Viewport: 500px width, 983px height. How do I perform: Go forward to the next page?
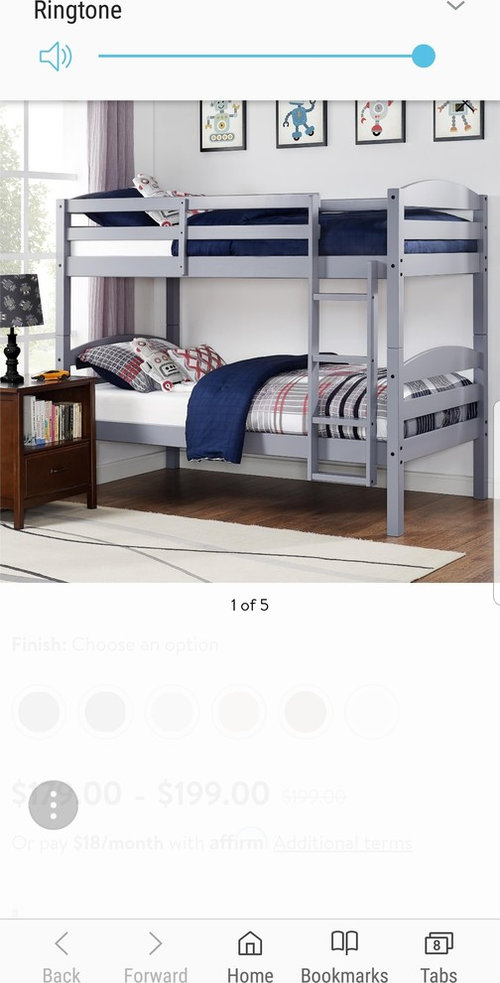(155, 957)
